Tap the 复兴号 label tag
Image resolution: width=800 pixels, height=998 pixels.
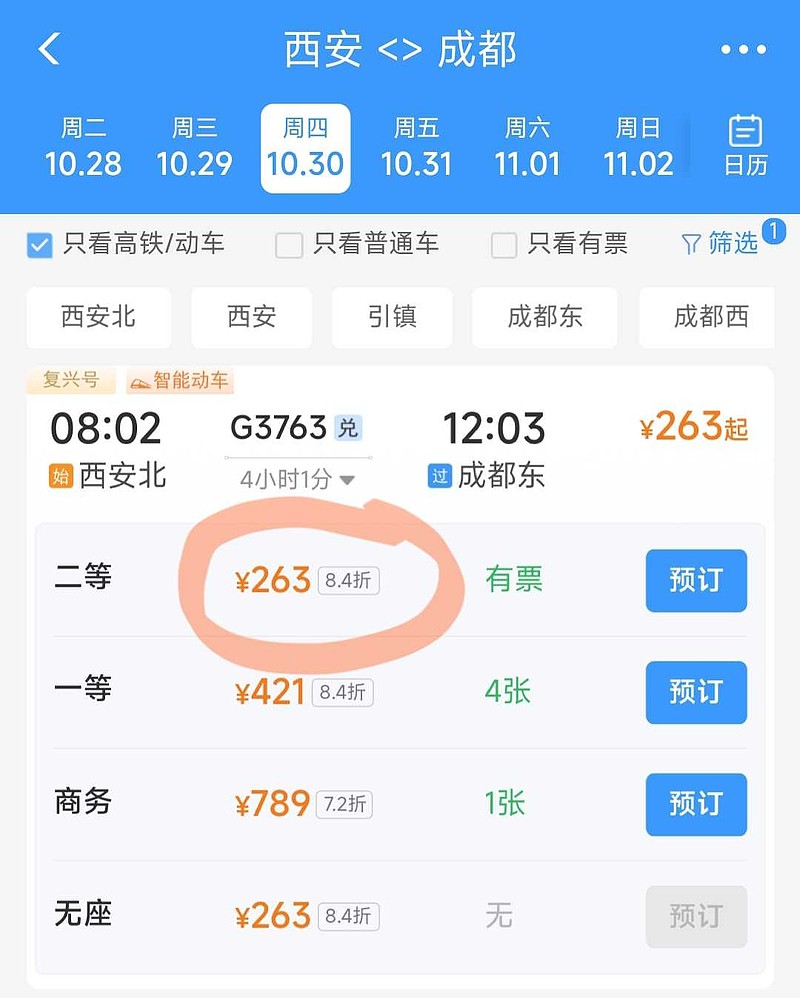tap(70, 381)
